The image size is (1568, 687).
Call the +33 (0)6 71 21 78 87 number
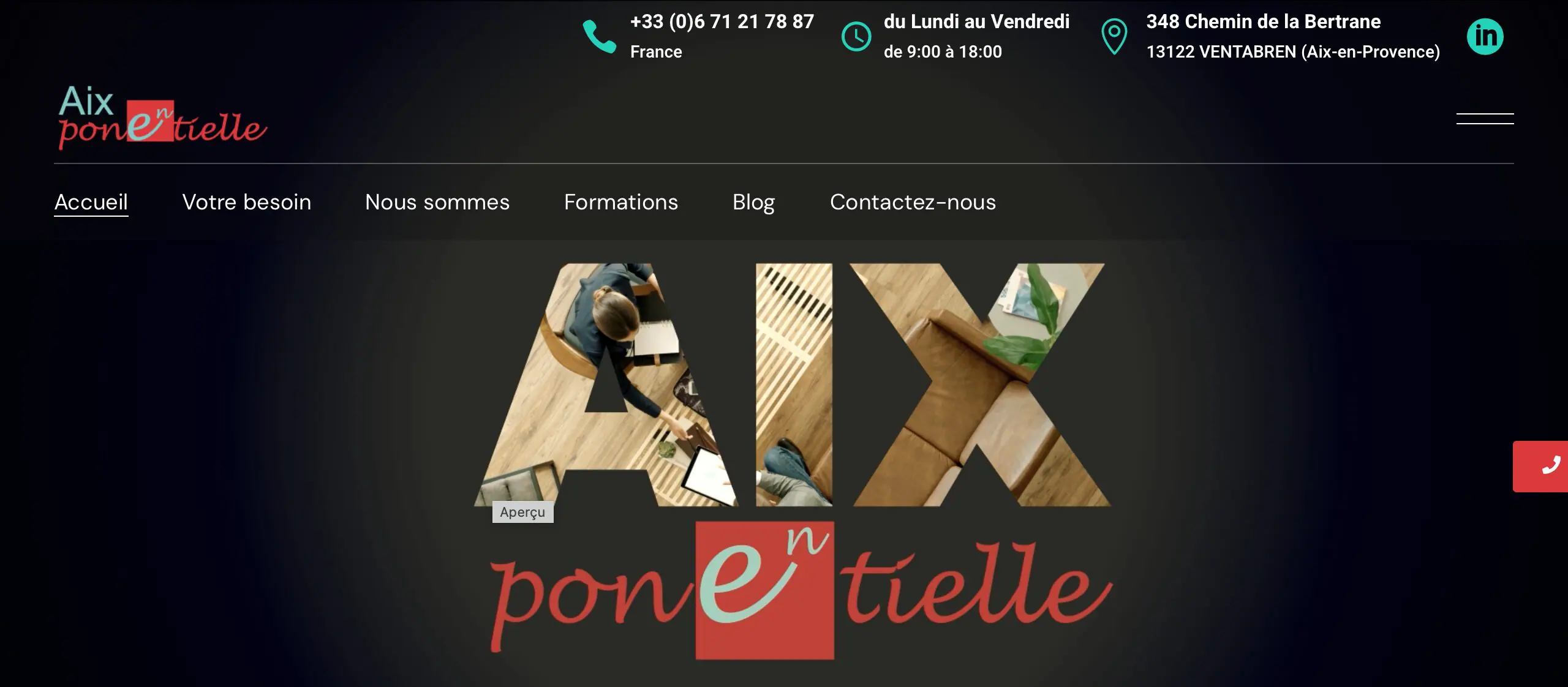722,22
